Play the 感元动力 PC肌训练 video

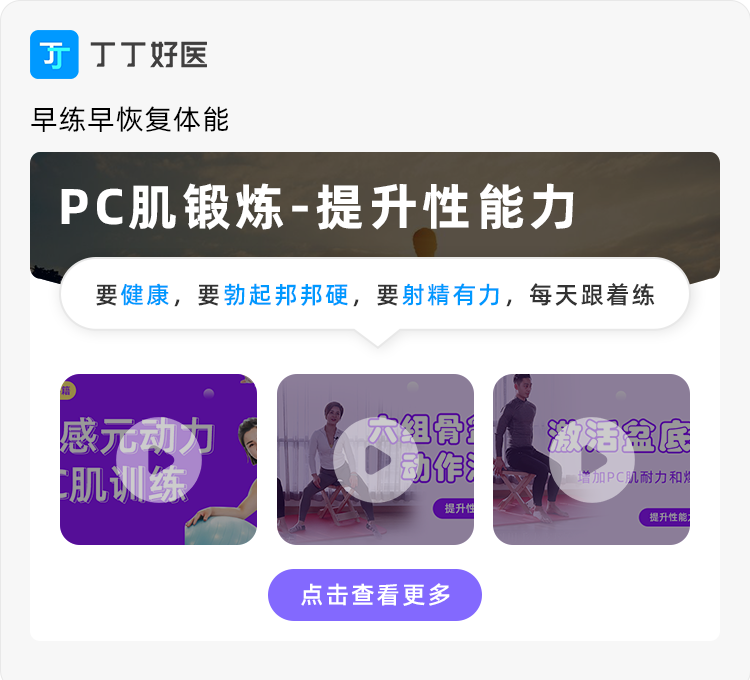coord(158,460)
